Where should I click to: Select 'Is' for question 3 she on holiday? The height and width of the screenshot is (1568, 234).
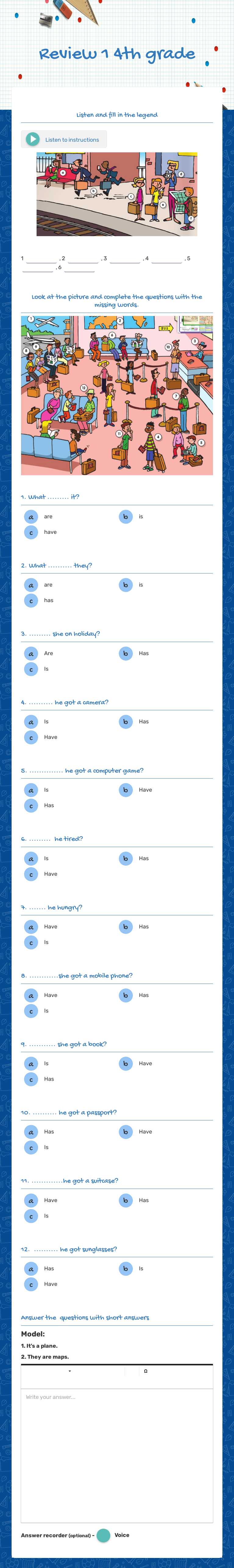point(31,669)
